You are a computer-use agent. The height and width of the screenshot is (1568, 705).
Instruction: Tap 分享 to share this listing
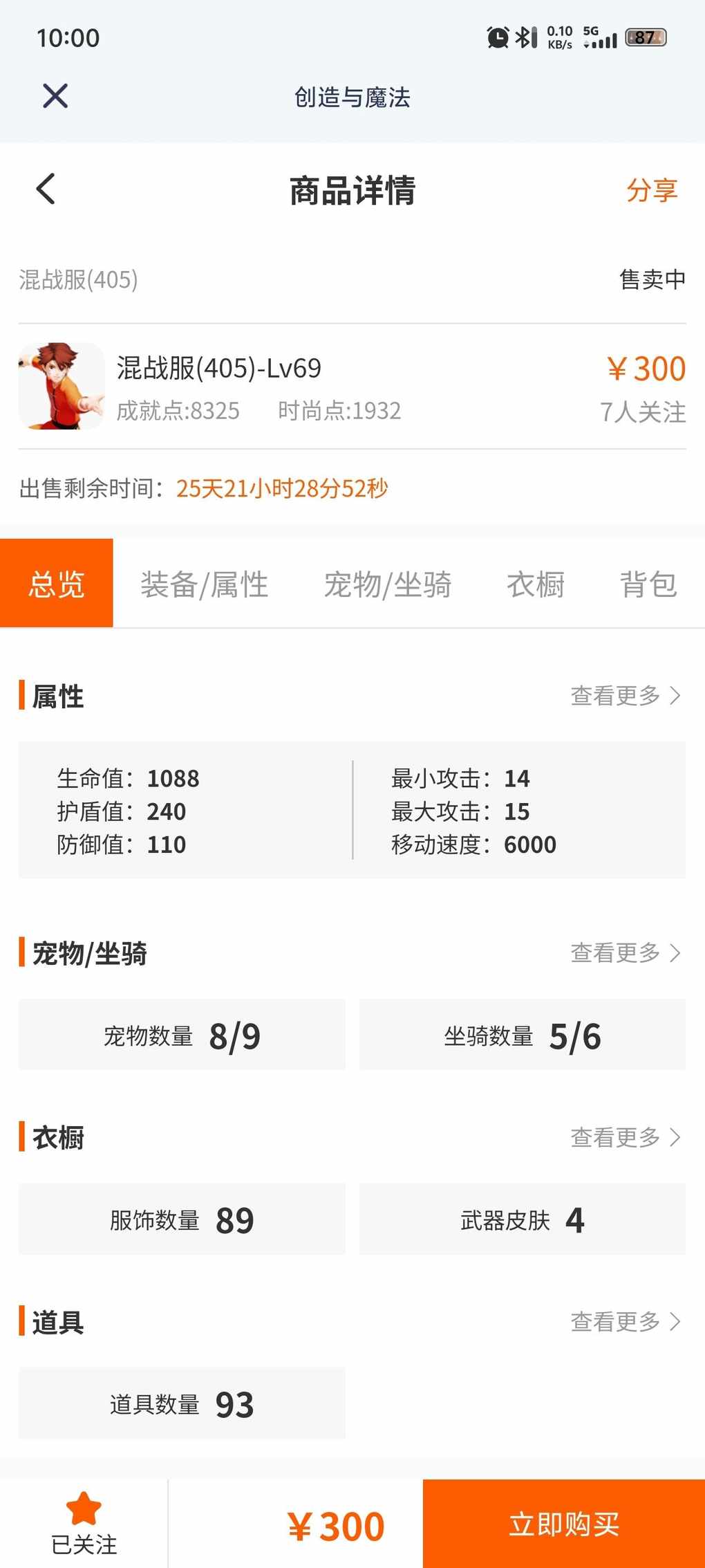(x=652, y=190)
